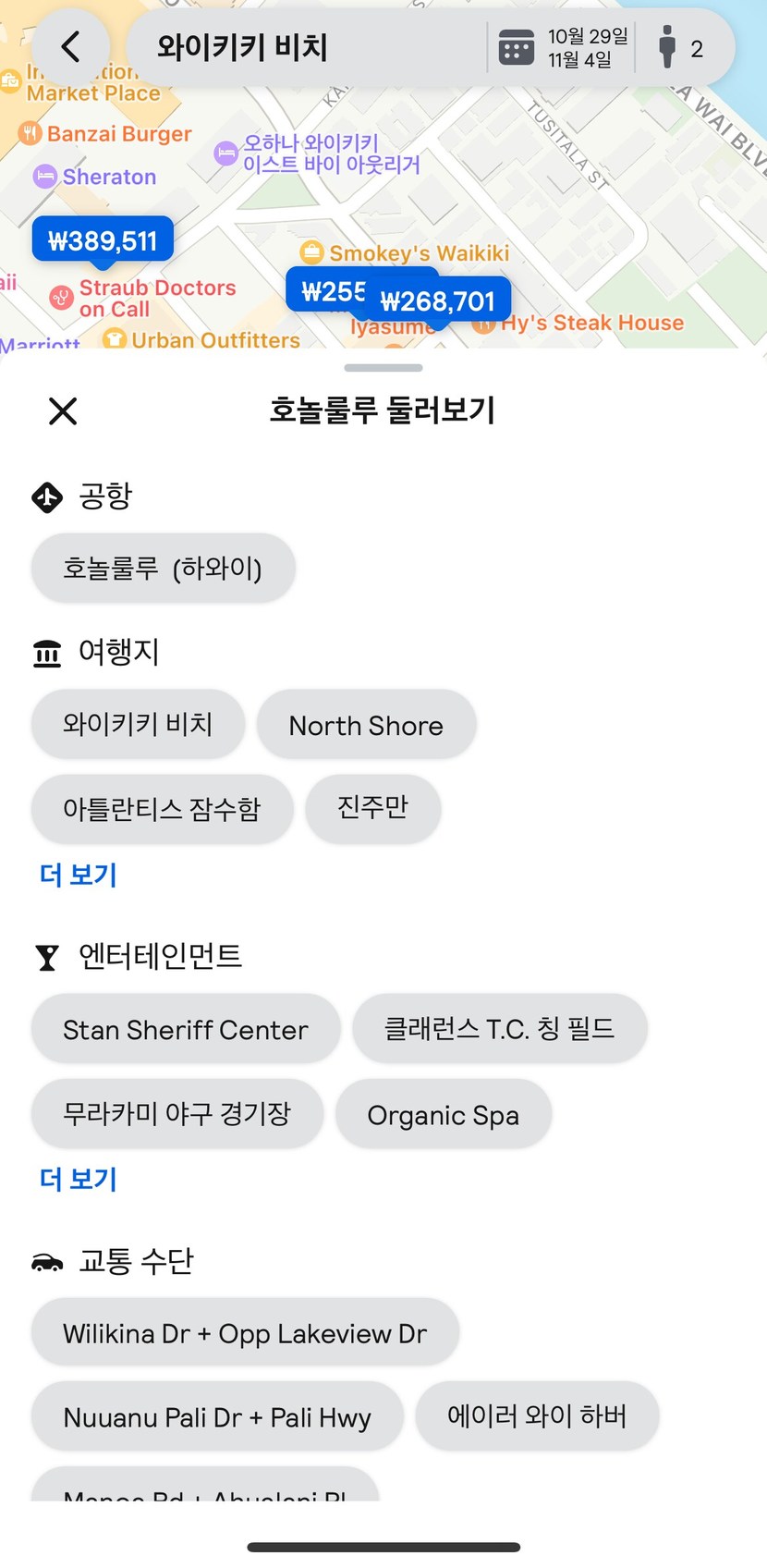Select the ₩268,701 price marker
767x1568 pixels.
438,301
